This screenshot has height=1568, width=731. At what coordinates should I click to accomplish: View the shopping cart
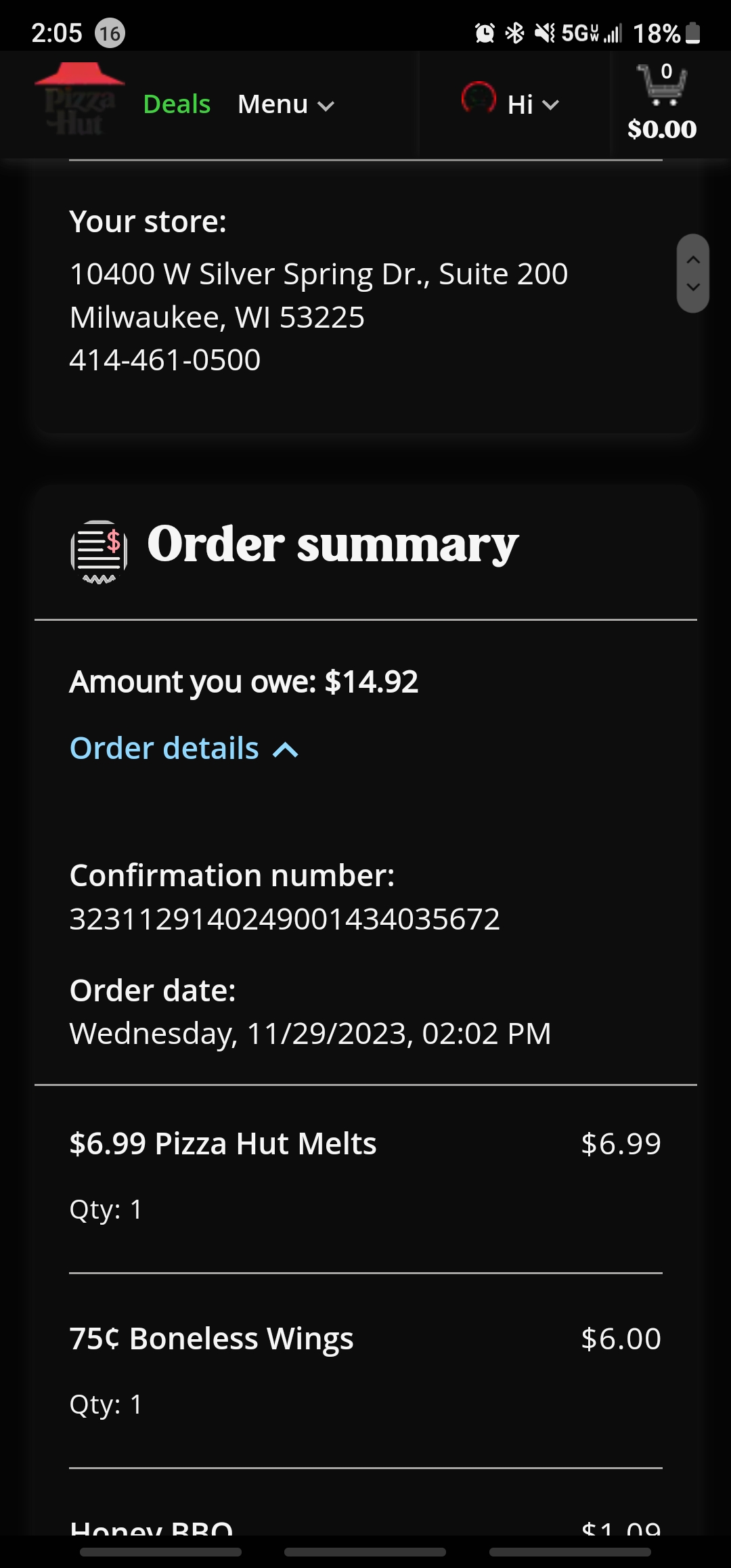pyautogui.click(x=662, y=102)
